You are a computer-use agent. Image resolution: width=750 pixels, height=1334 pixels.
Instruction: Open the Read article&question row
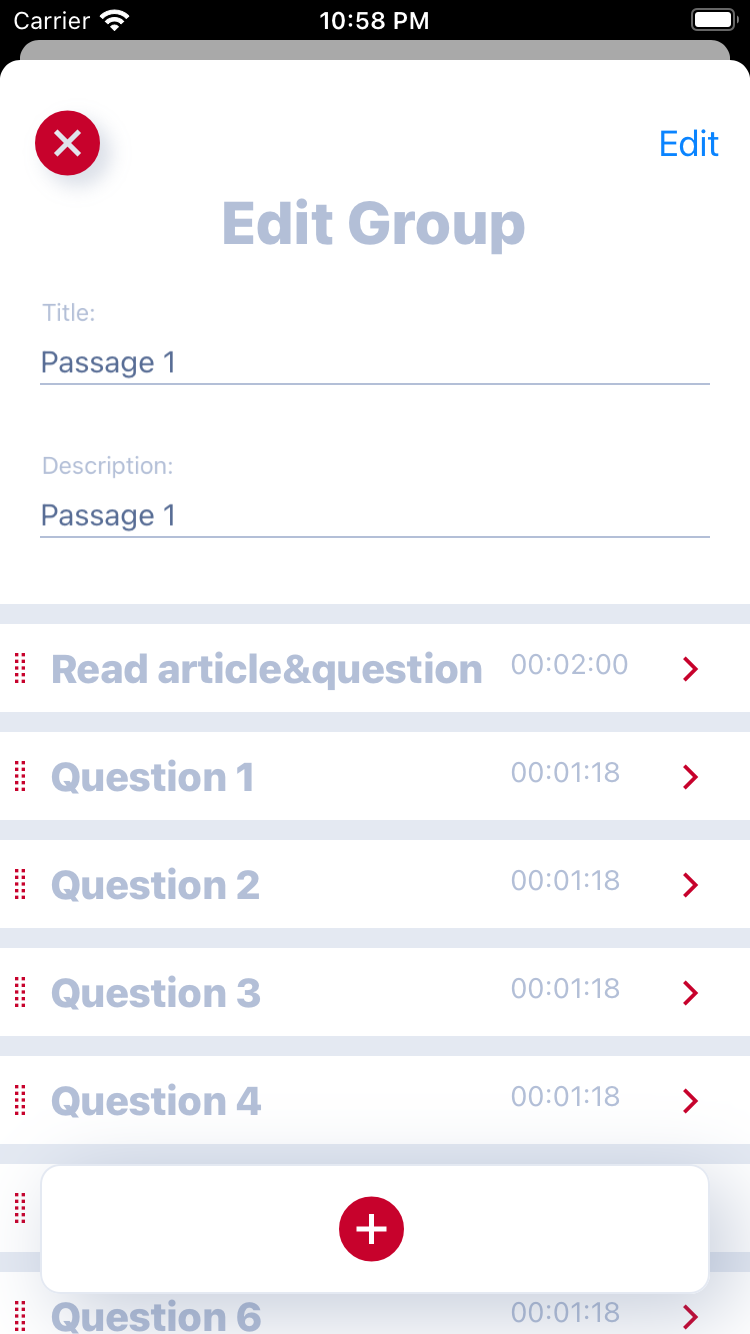pos(375,668)
